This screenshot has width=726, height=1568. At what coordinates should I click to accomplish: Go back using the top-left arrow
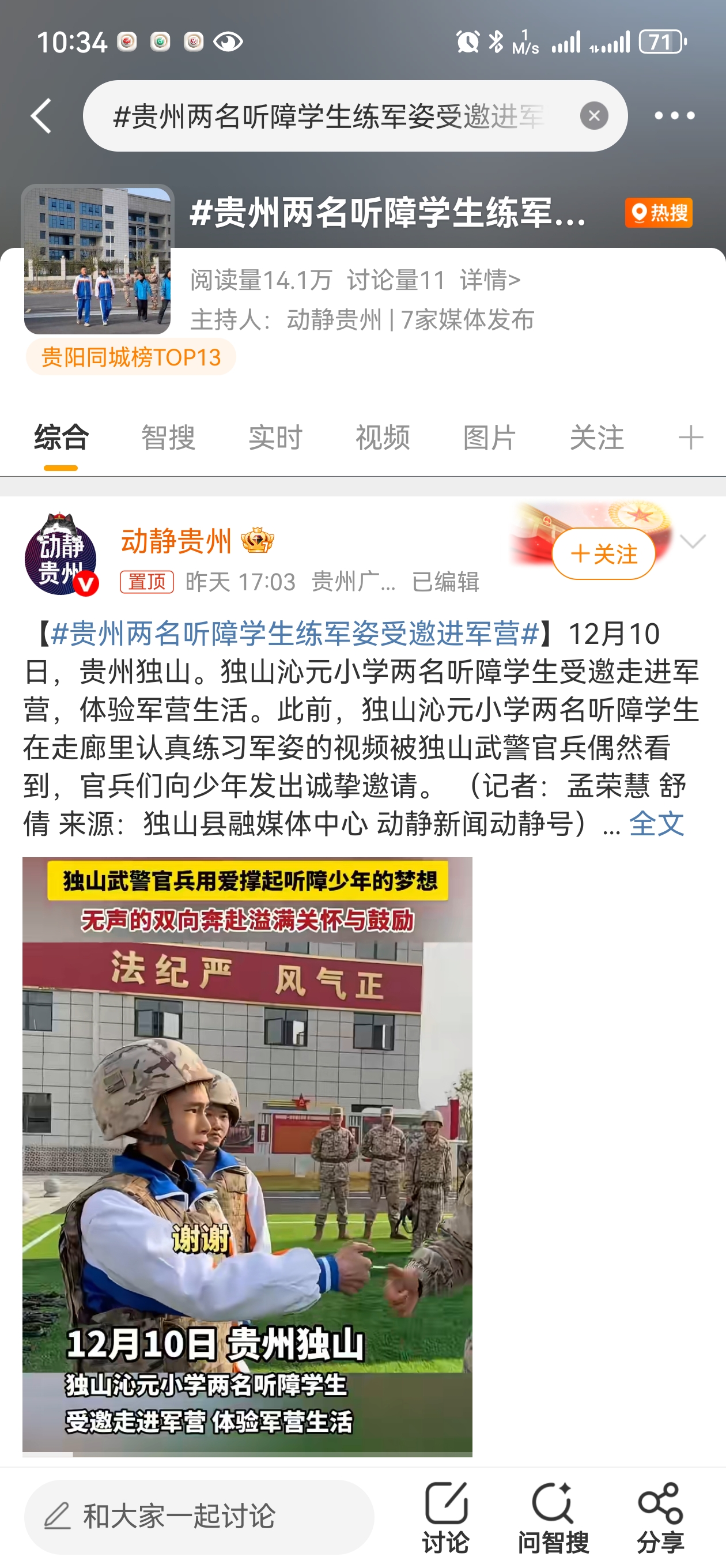(41, 116)
